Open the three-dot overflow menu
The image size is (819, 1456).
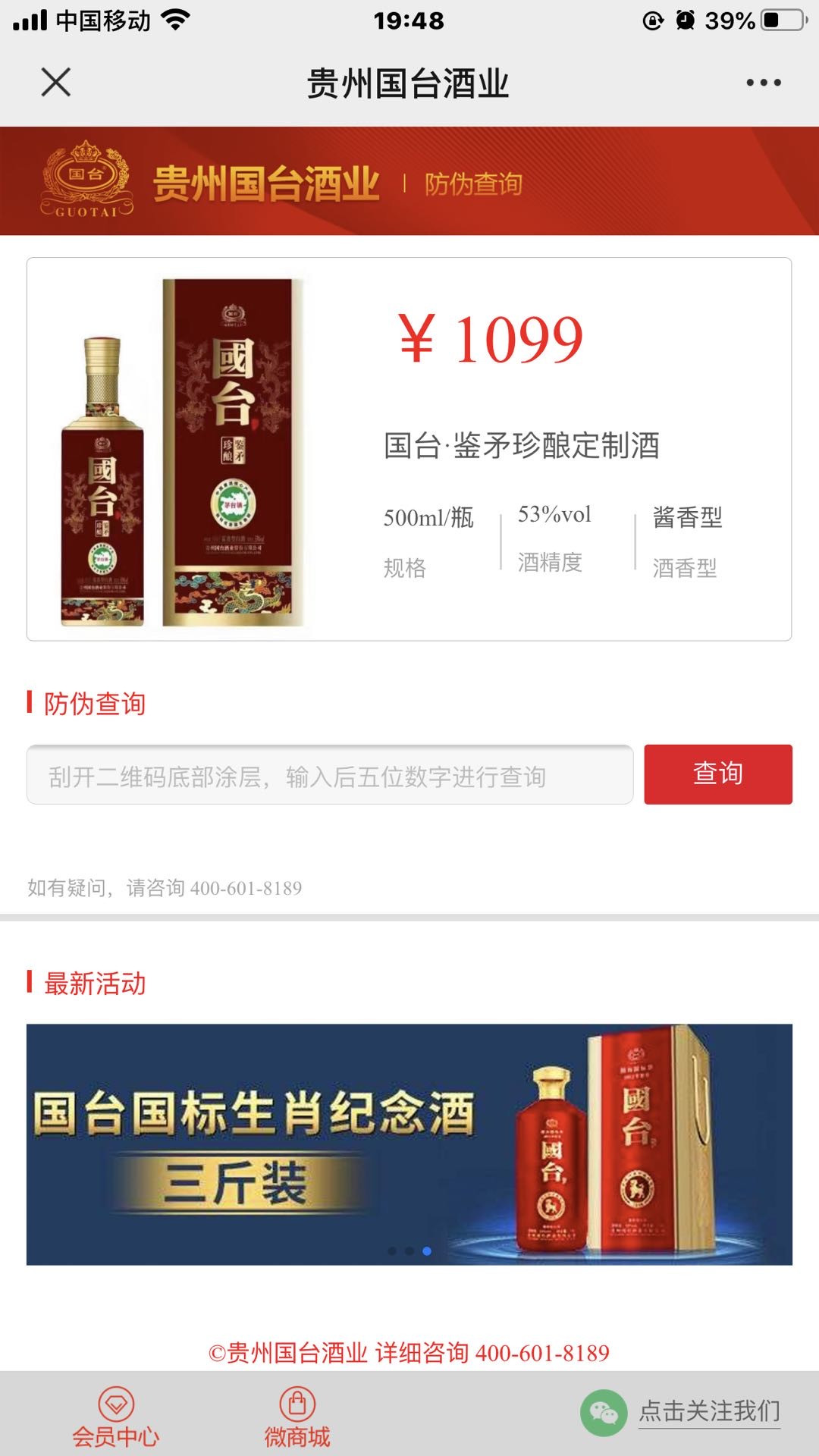(763, 83)
